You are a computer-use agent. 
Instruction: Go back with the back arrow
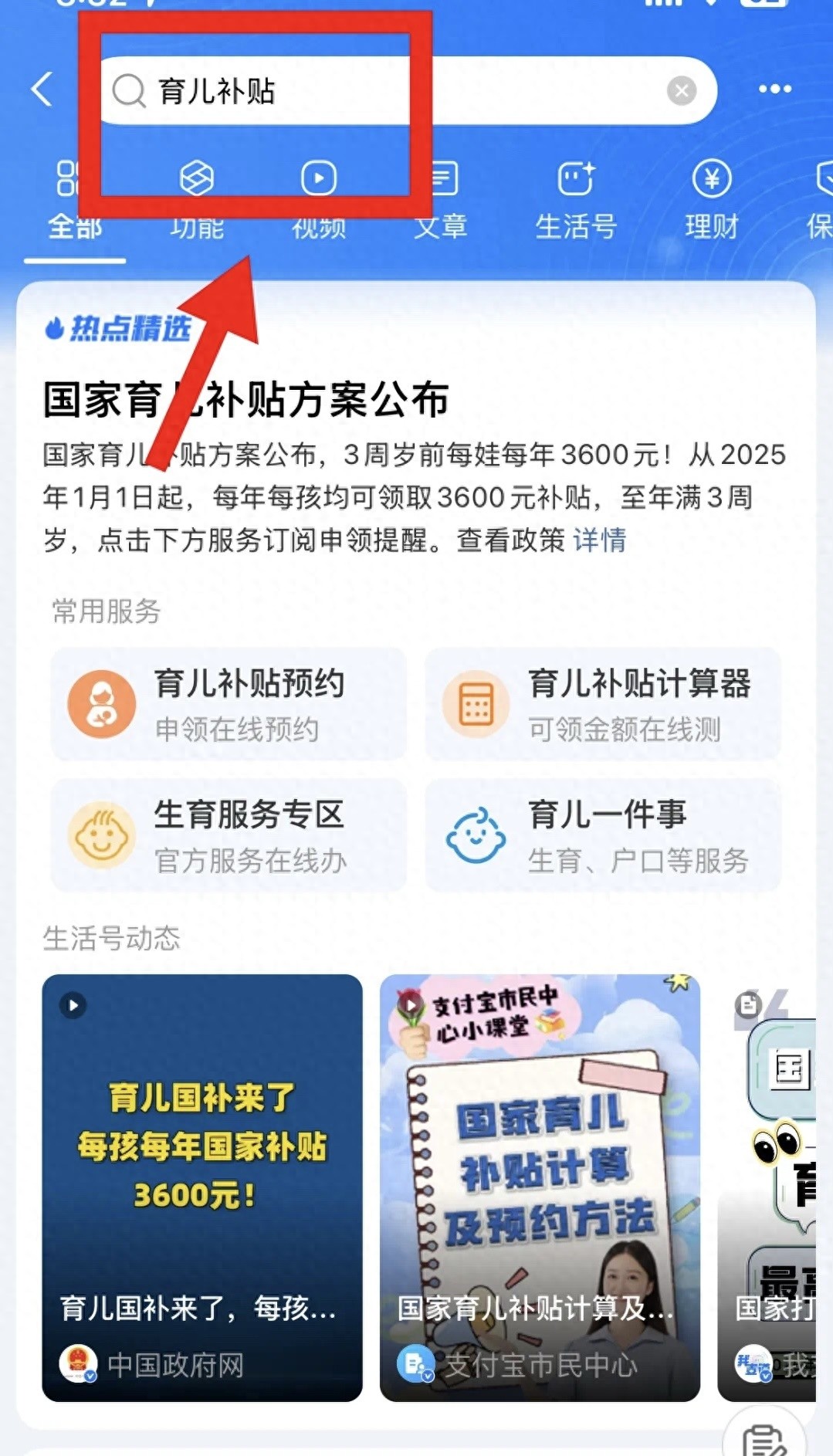[x=43, y=90]
